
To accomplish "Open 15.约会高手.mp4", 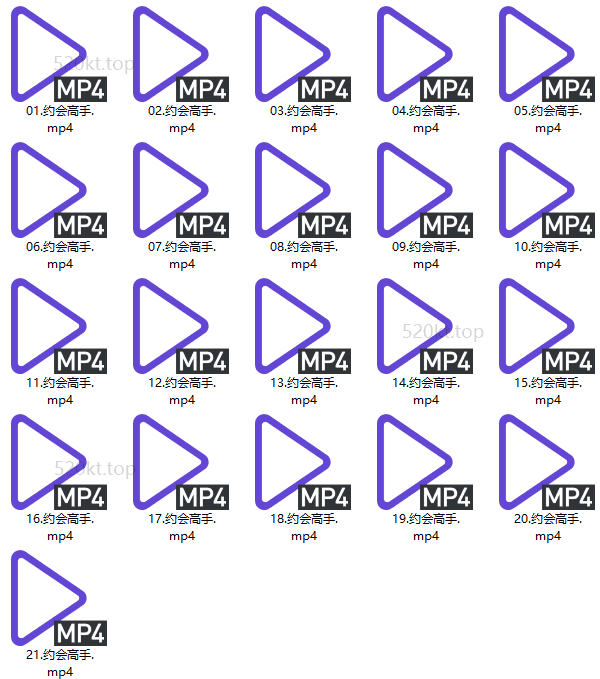I will (546, 327).
